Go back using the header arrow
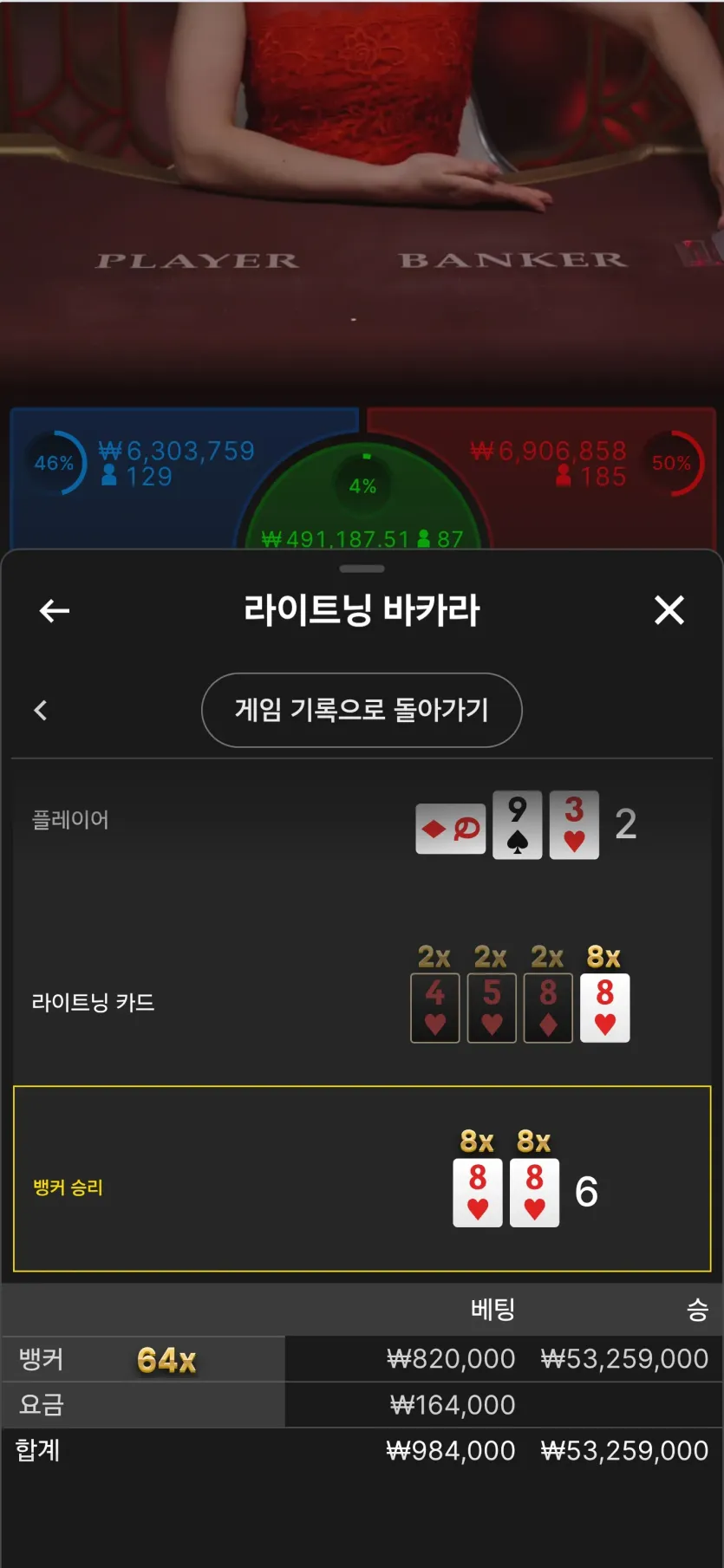724x1568 pixels. tap(55, 611)
